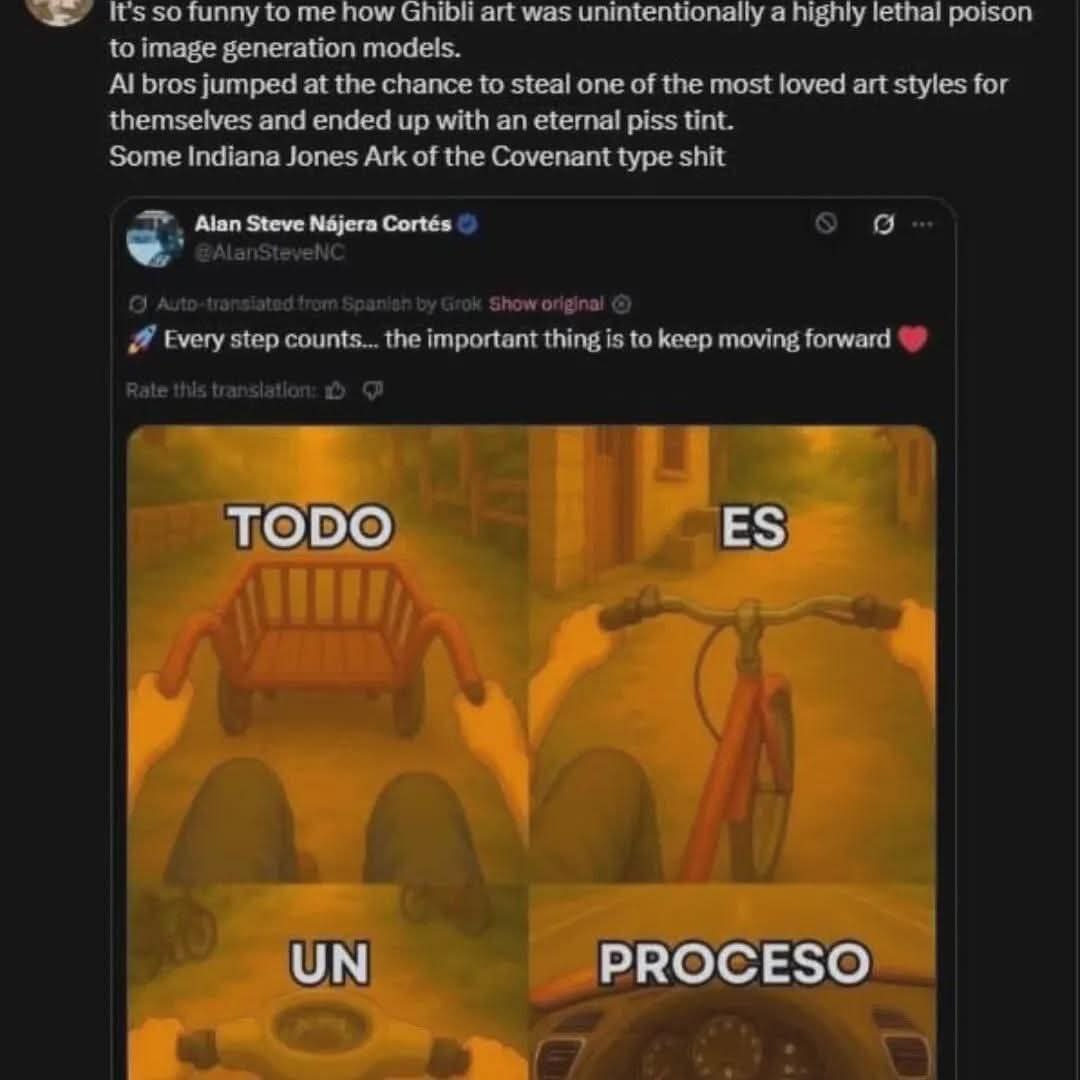Rate the translation with thumbs up
This screenshot has width=1080, height=1080.
tap(335, 391)
